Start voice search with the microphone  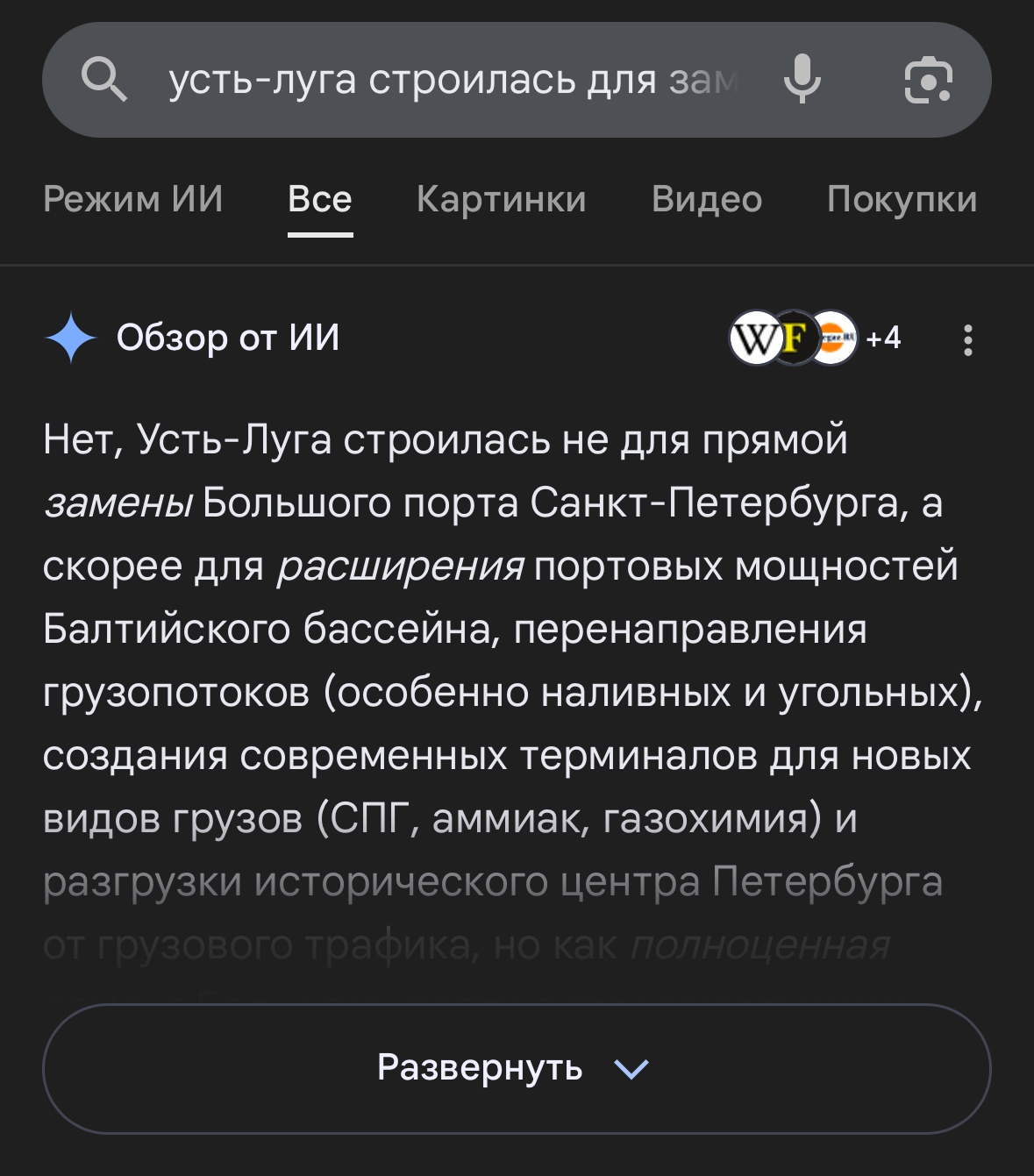[x=802, y=80]
